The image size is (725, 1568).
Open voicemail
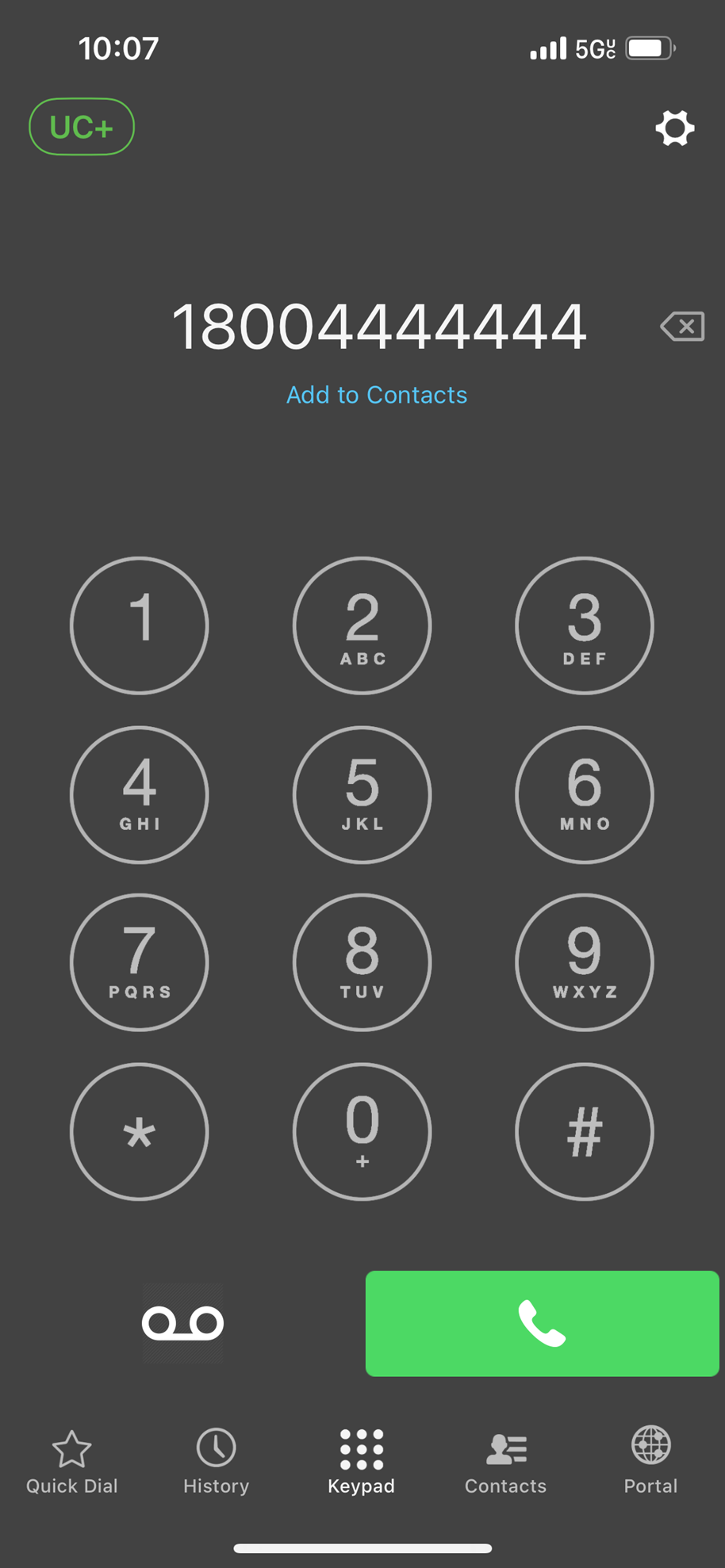click(182, 1323)
